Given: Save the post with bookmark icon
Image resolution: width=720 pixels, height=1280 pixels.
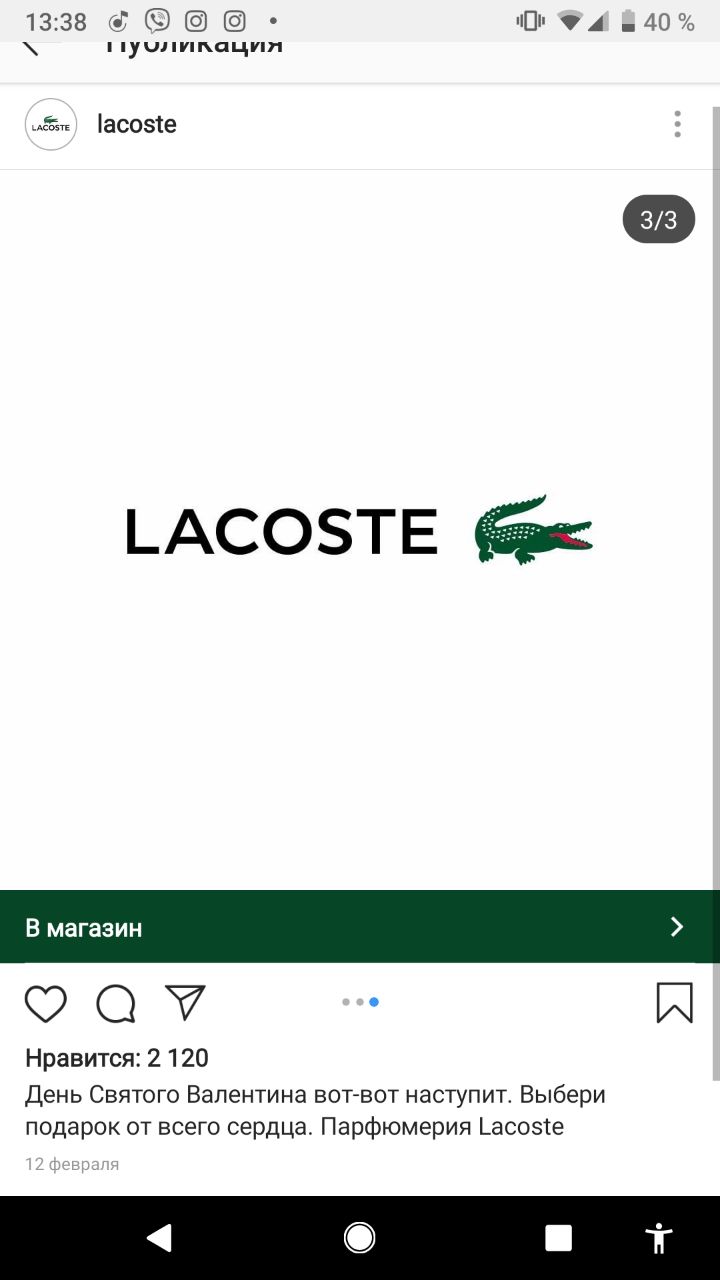Looking at the screenshot, I should [x=675, y=1003].
